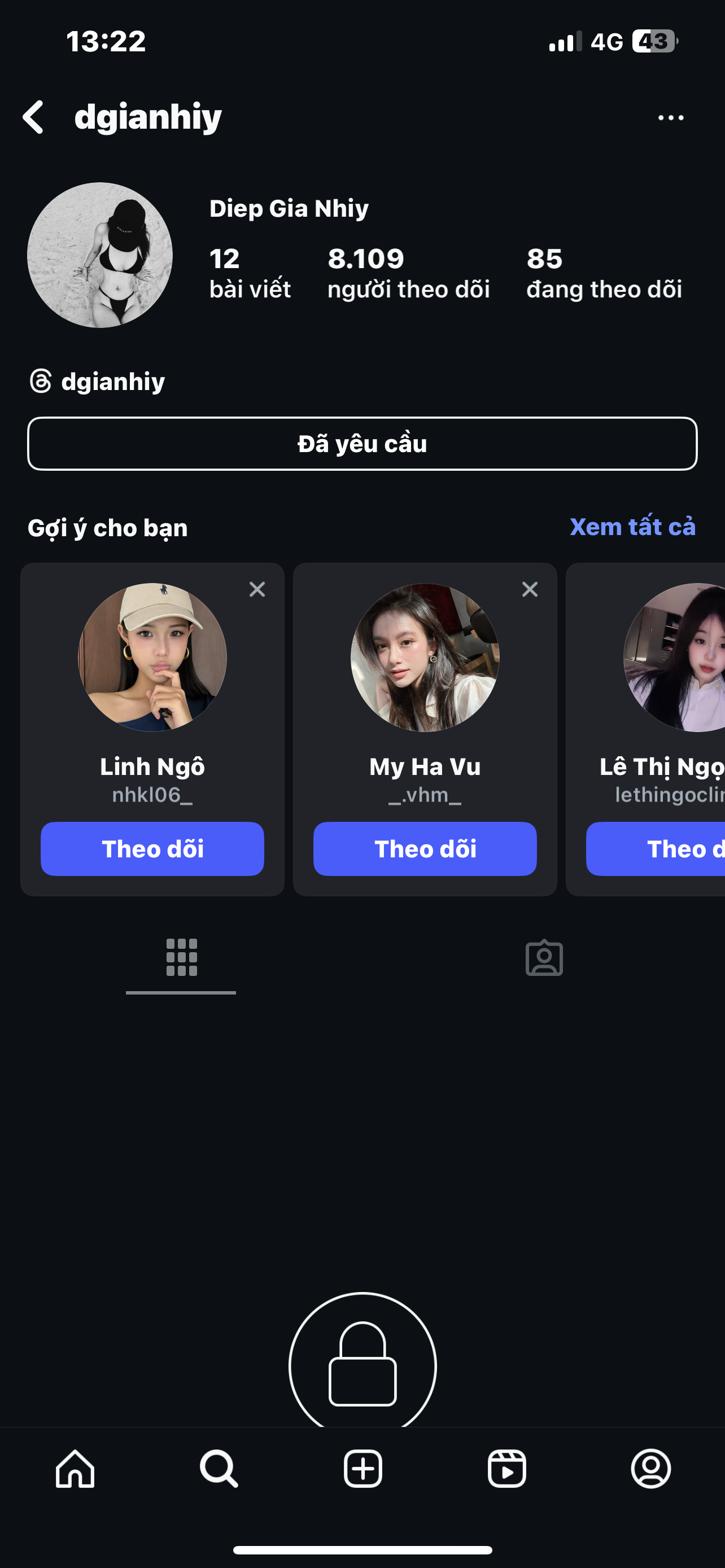The image size is (725, 1568).
Task: Switch to the tagged photos tab
Action: click(x=544, y=958)
